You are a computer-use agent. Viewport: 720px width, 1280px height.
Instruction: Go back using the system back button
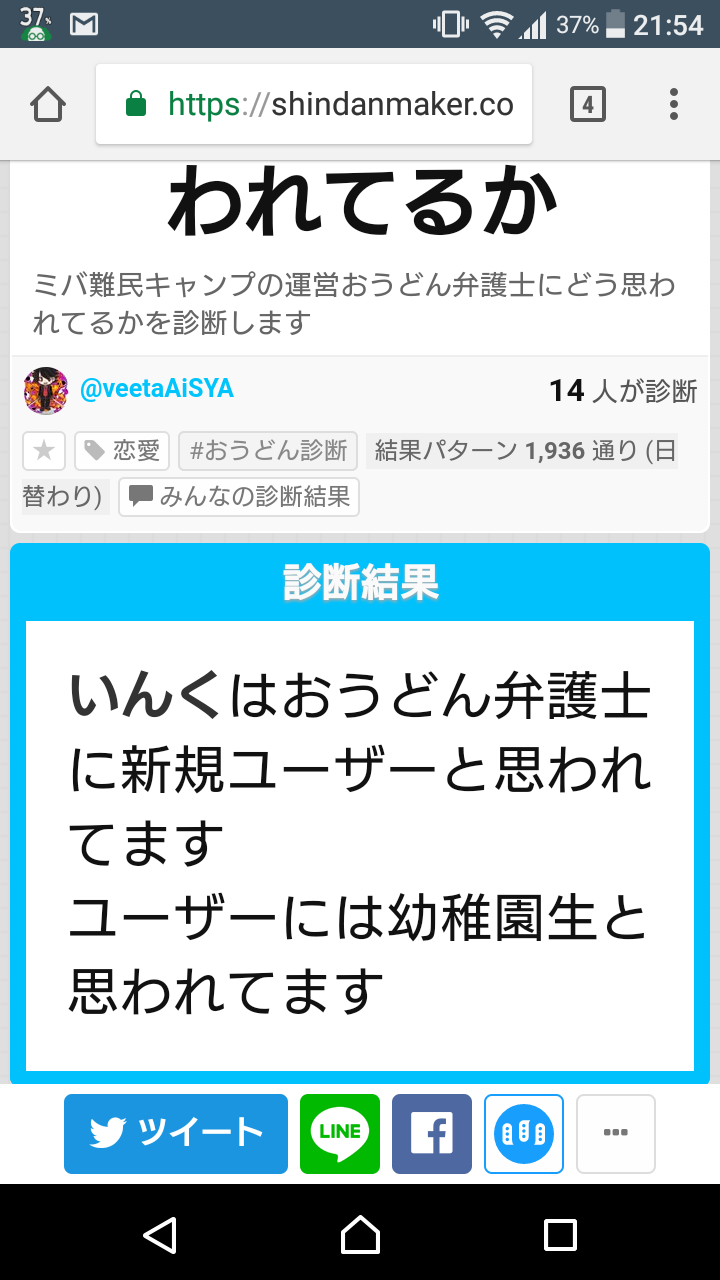160,1235
